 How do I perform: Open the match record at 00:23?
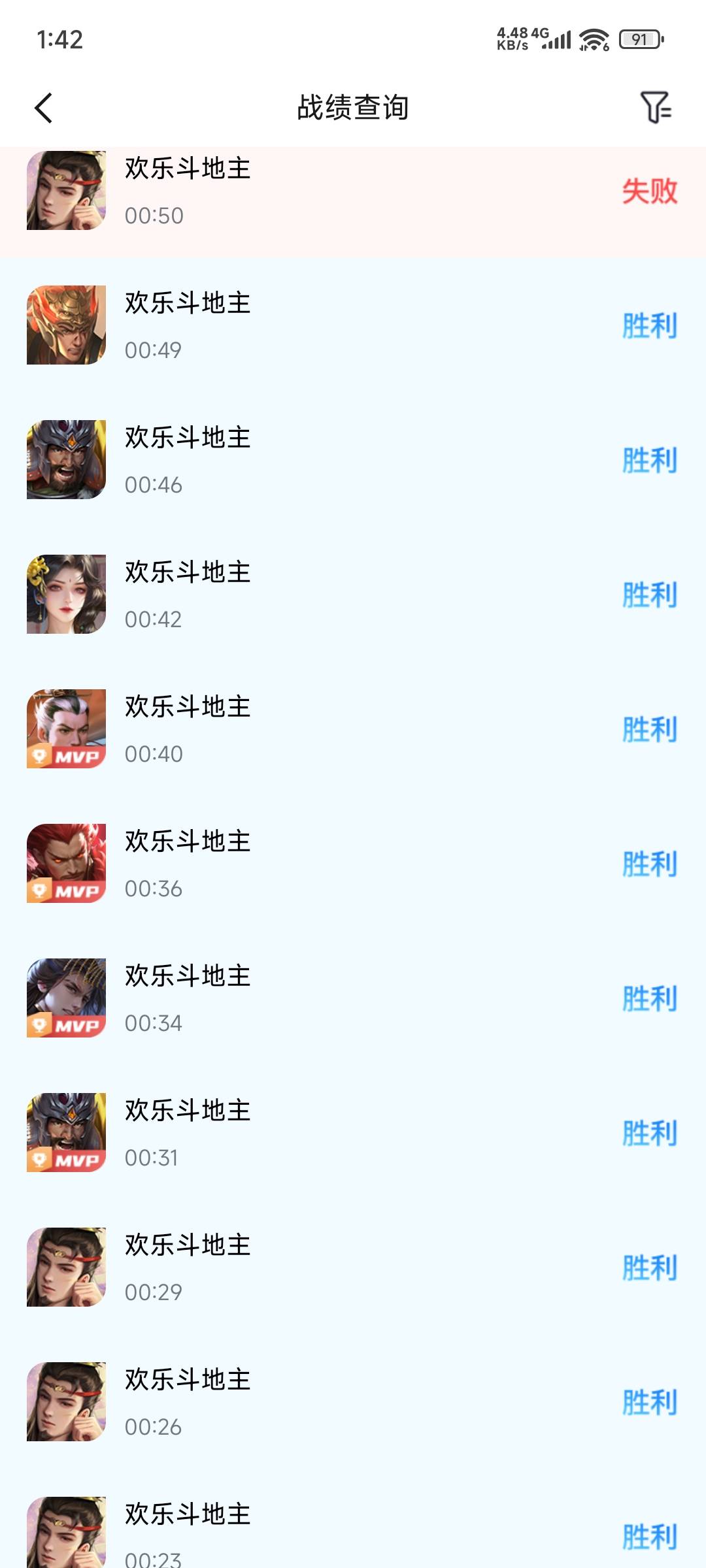coord(353,1532)
